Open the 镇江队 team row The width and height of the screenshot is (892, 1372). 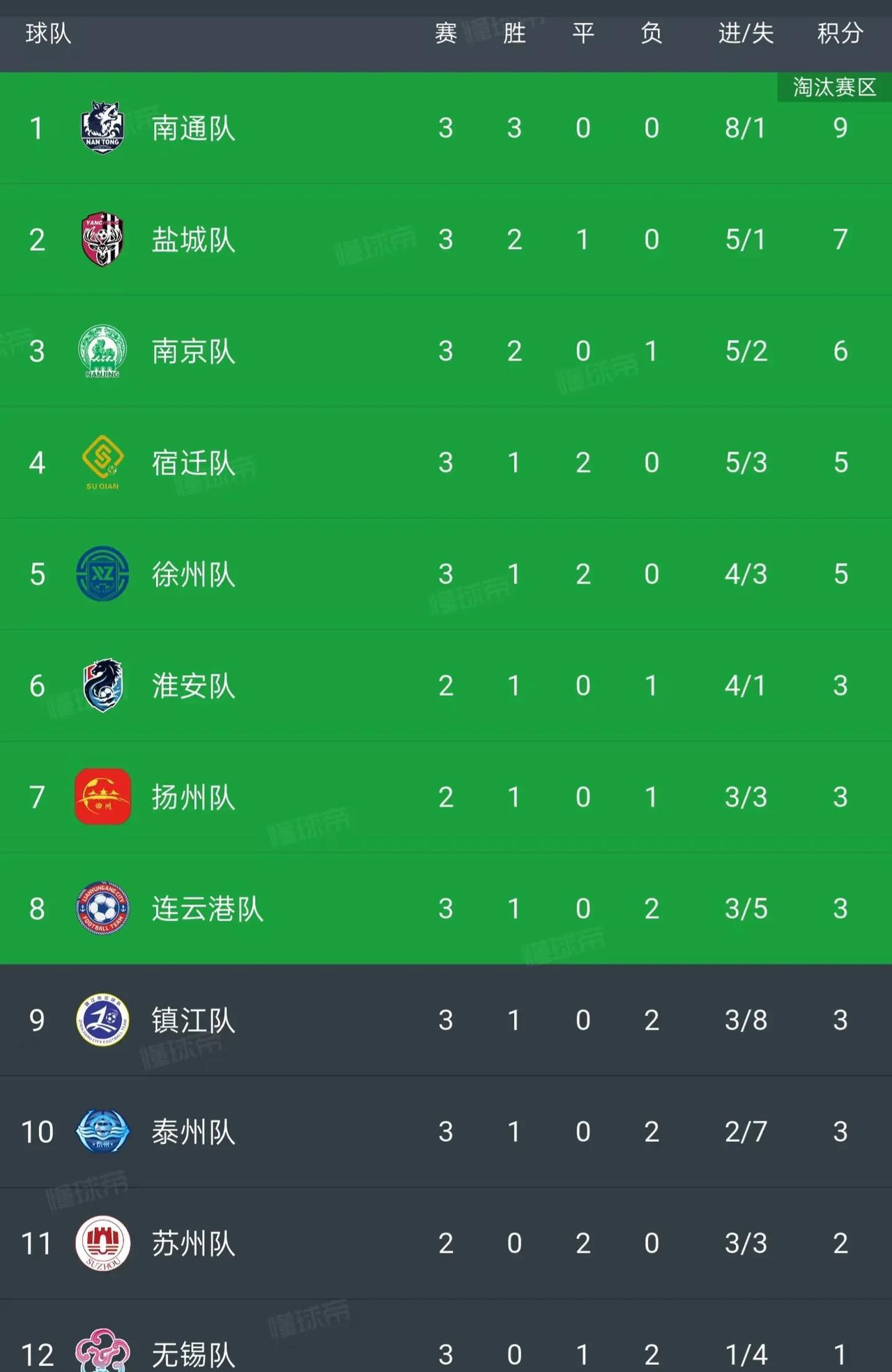(x=193, y=1021)
